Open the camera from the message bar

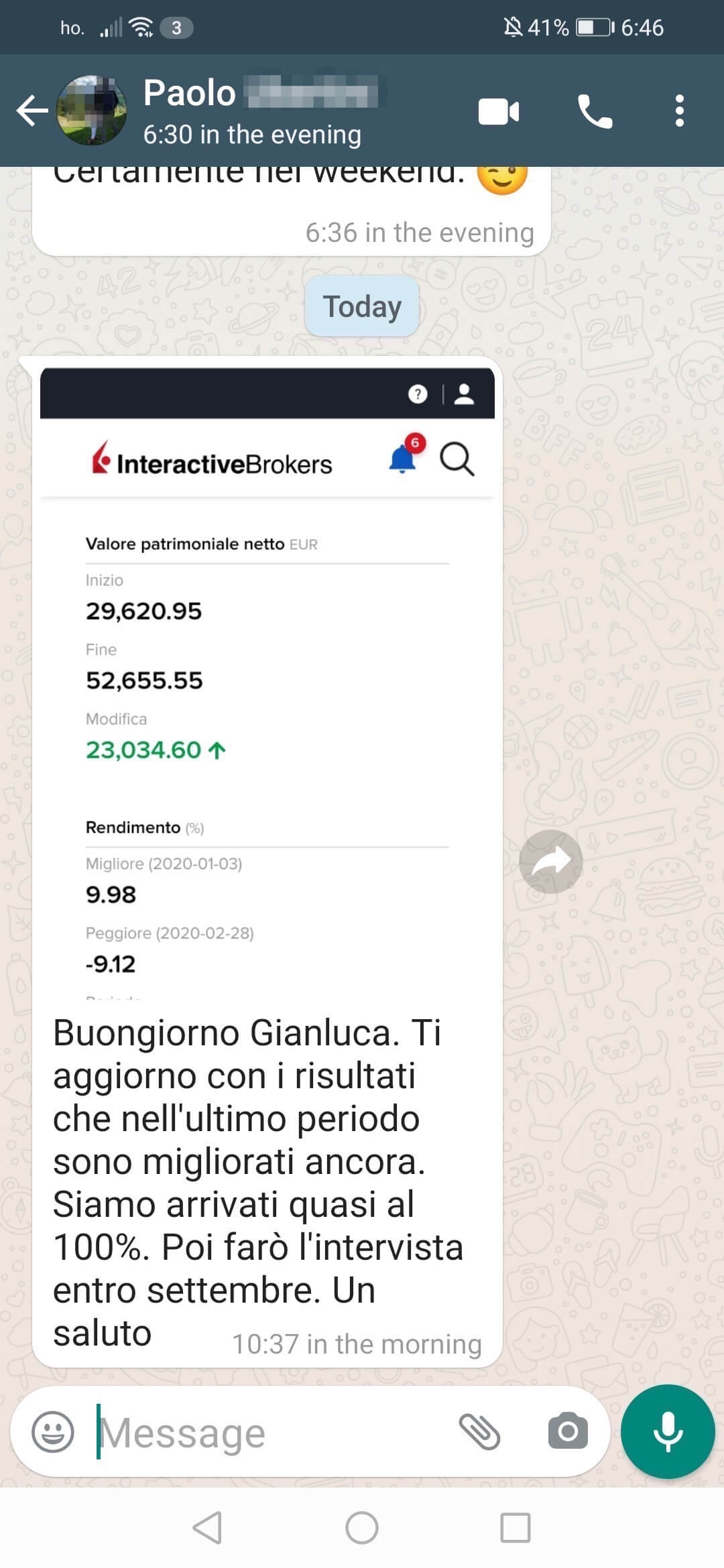pyautogui.click(x=567, y=1432)
